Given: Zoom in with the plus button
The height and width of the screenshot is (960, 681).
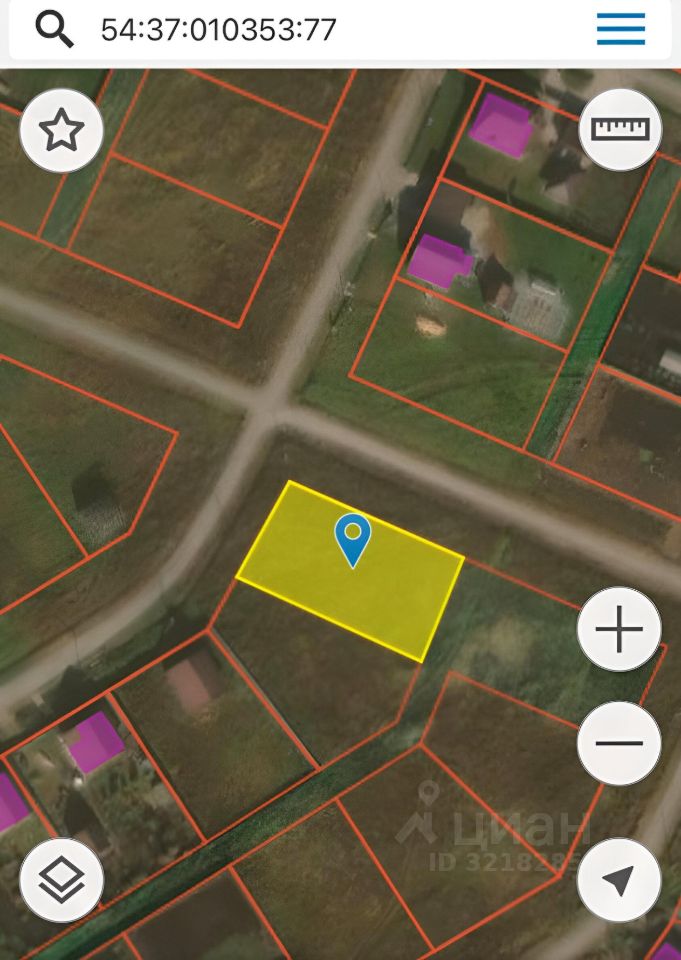Looking at the screenshot, I should pyautogui.click(x=619, y=630).
